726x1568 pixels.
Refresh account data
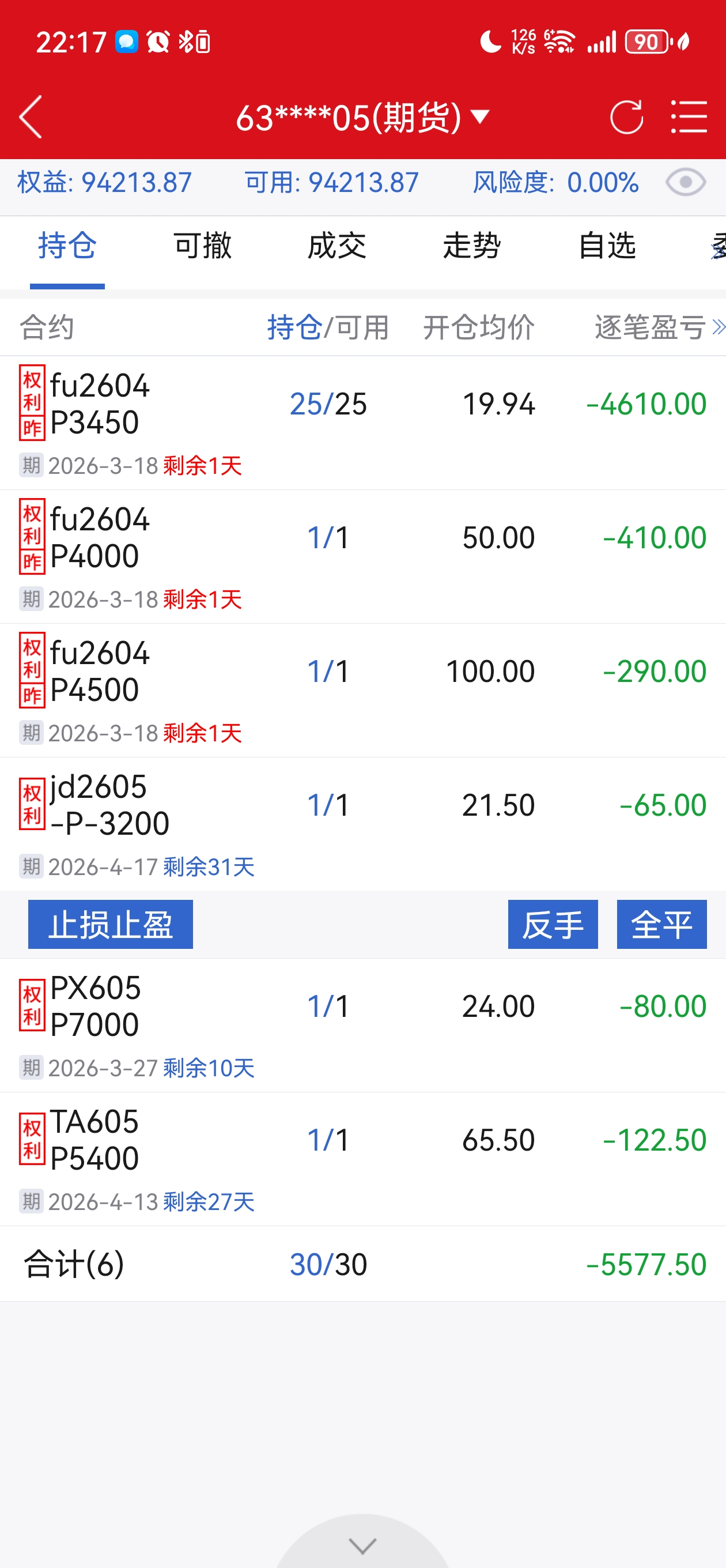click(626, 117)
